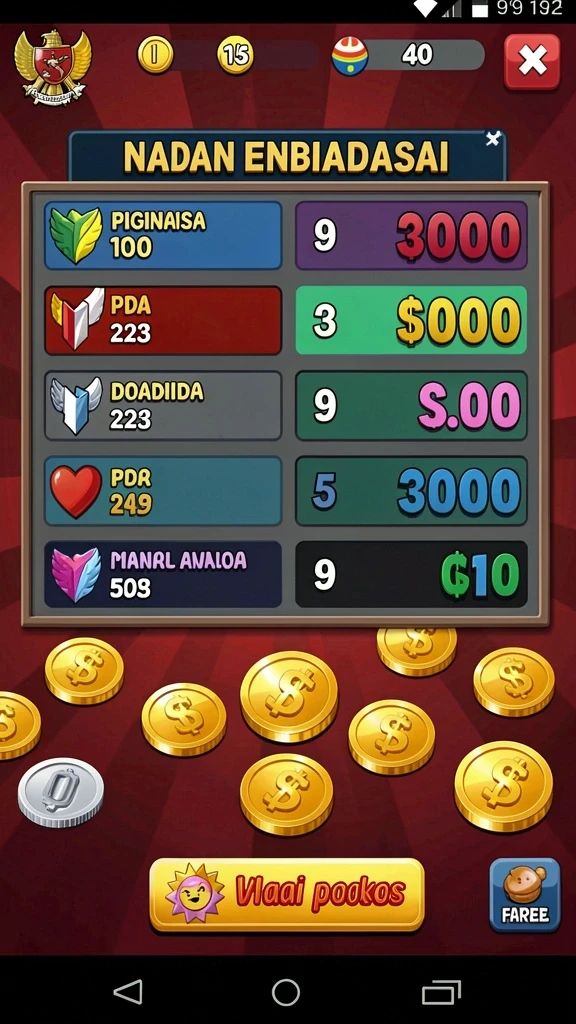Close the screen with the red X button
The height and width of the screenshot is (1024, 576).
[532, 62]
